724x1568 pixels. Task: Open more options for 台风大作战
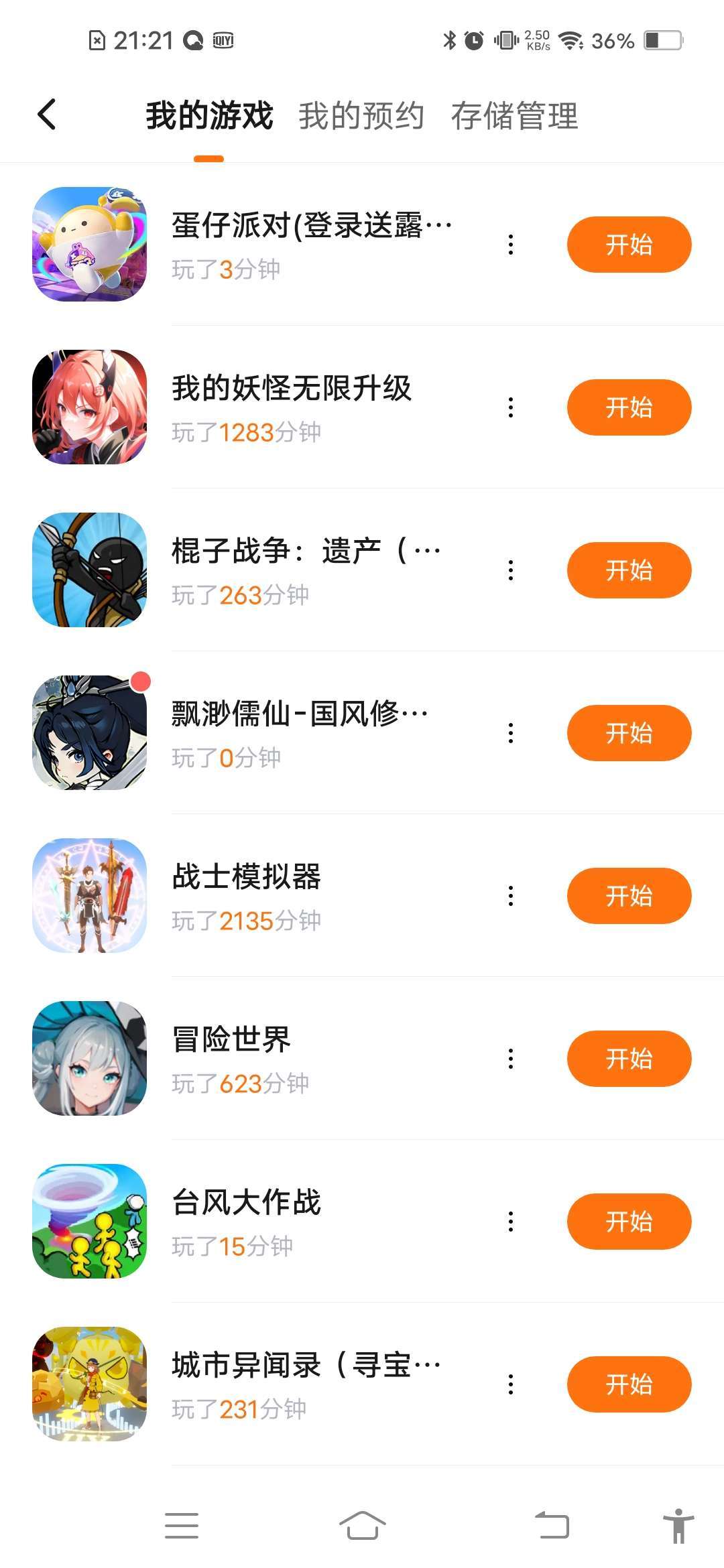pos(511,1222)
